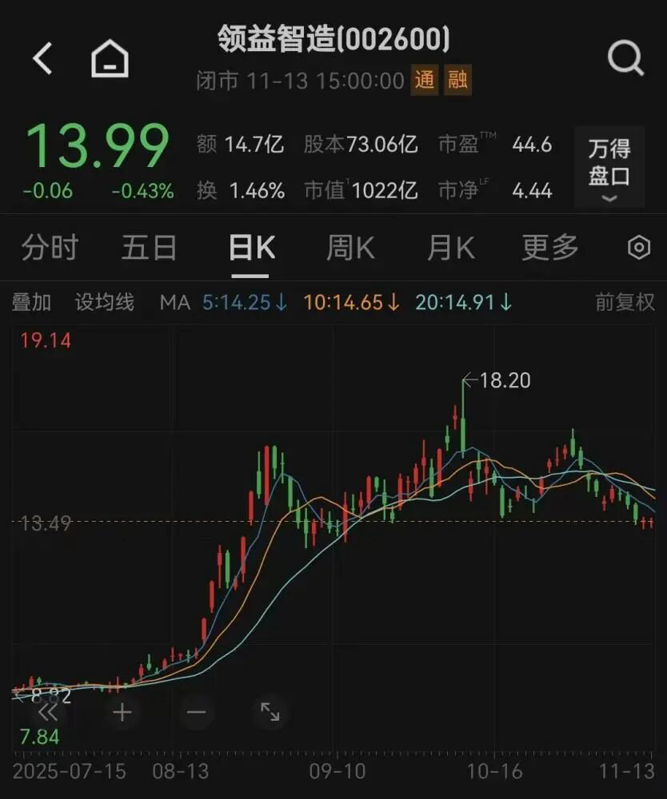Tap 叠加 to overlay another stock
667x799 pixels.
pyautogui.click(x=31, y=302)
